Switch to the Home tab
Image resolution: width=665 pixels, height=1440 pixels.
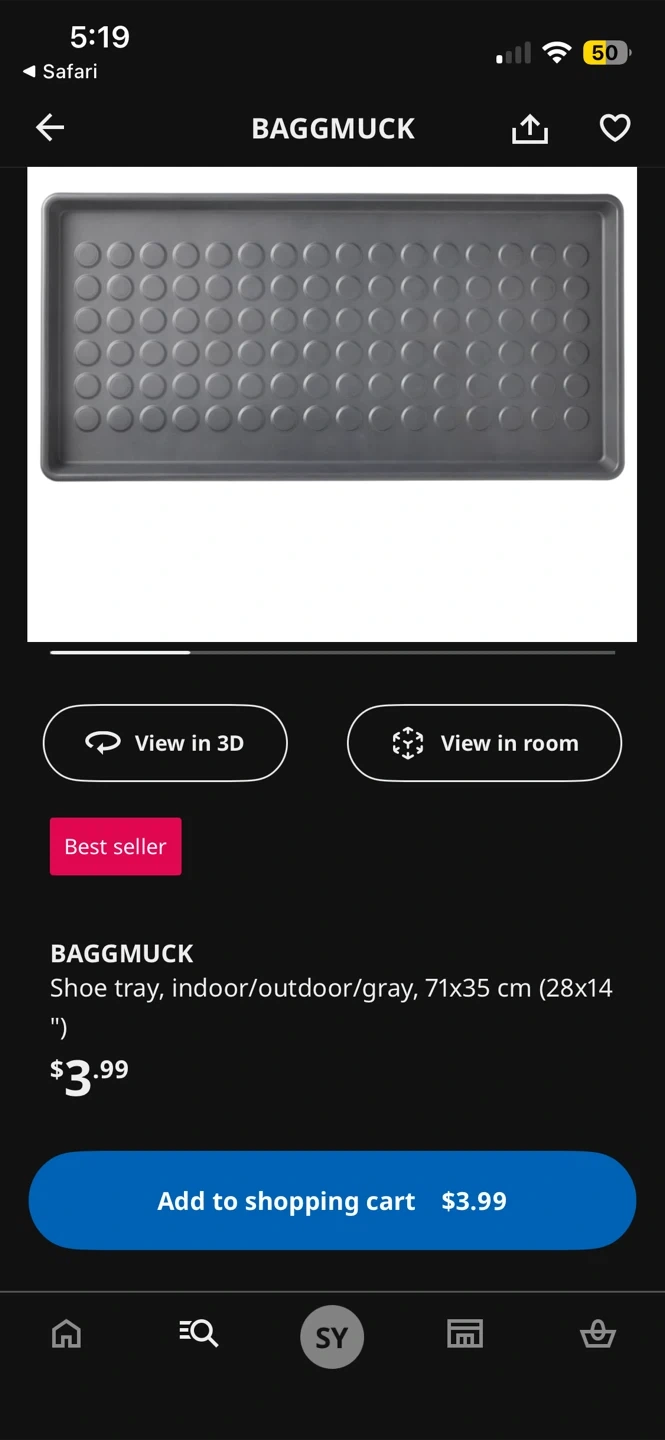point(66,1334)
